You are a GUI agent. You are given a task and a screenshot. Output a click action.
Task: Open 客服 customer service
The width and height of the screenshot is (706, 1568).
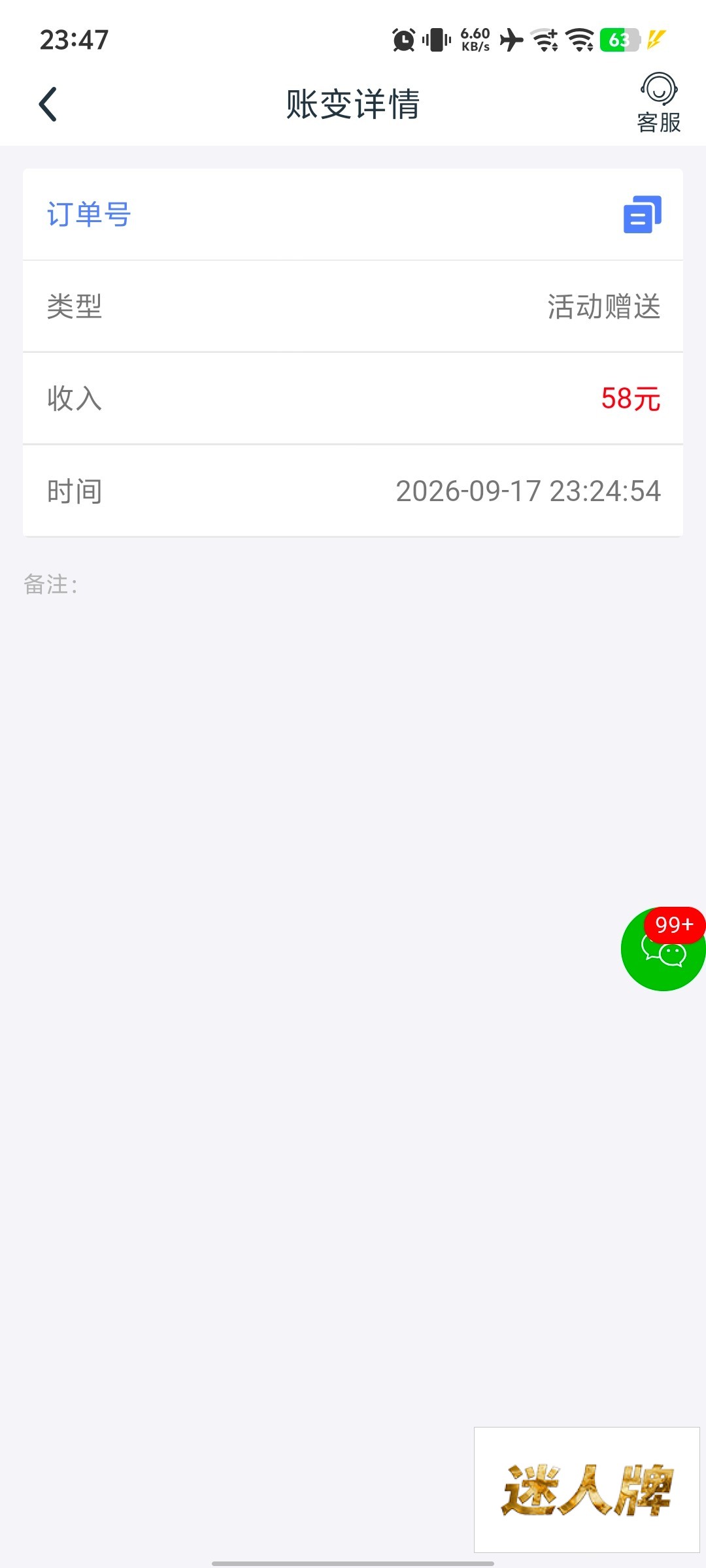pyautogui.click(x=659, y=103)
